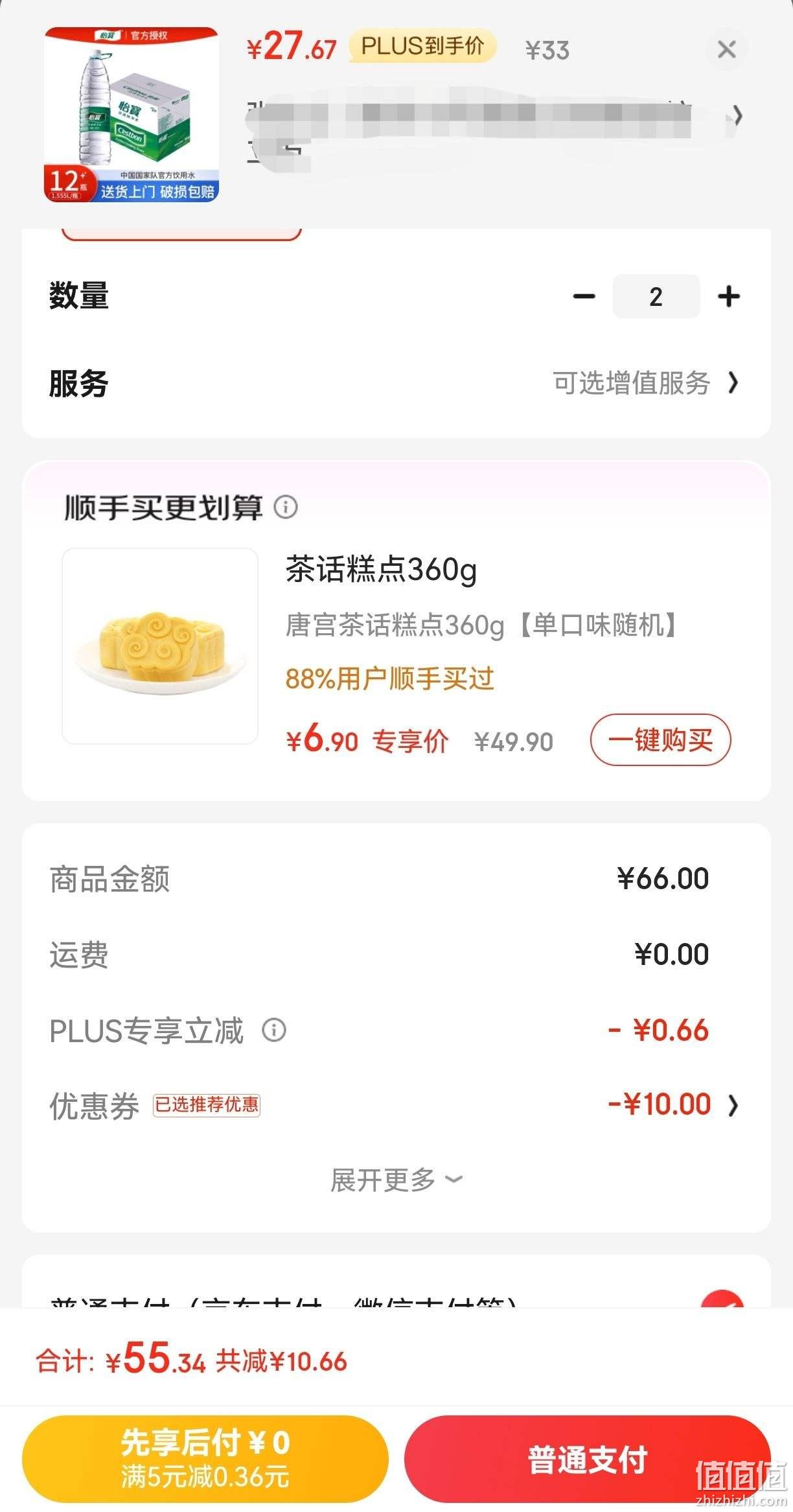The image size is (793, 1512).
Task: Decrease quantity with the minus button
Action: tap(584, 296)
